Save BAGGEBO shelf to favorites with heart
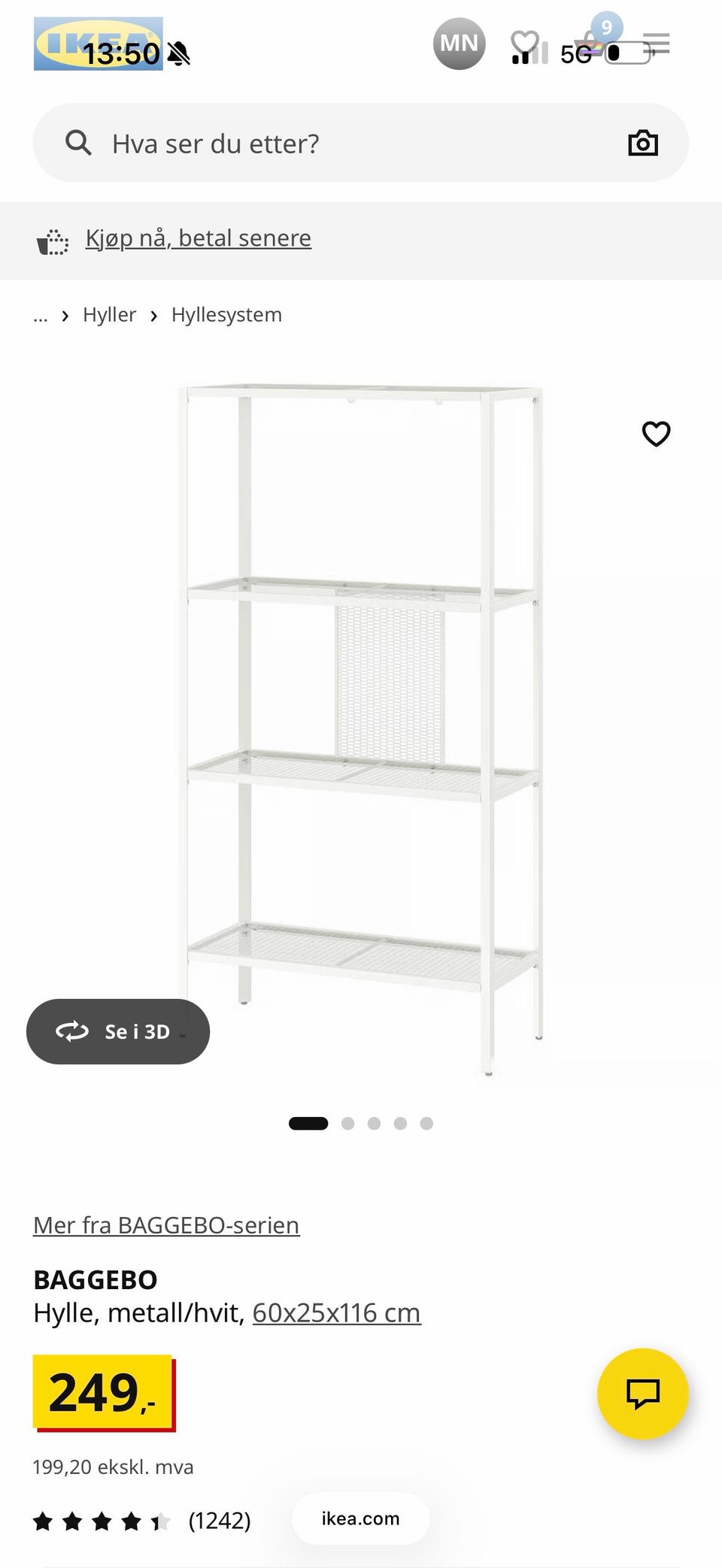Screen dimensions: 722x1568 pyautogui.click(x=656, y=434)
